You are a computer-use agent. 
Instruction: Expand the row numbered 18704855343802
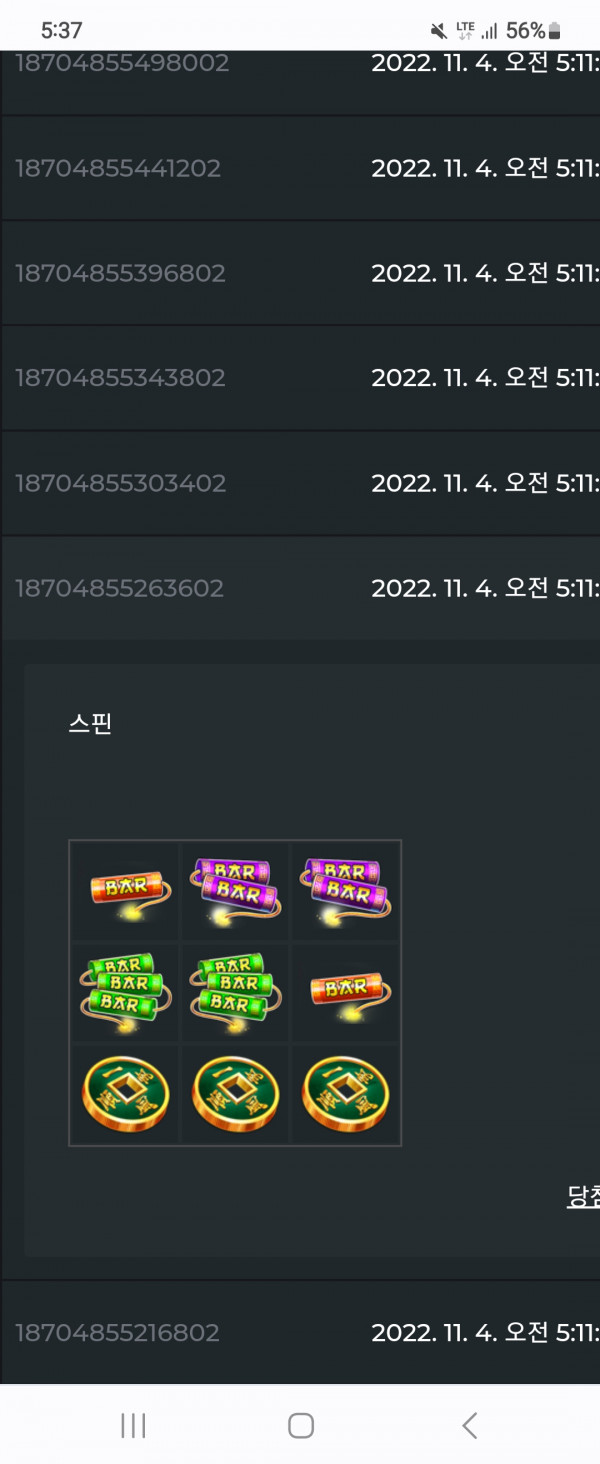(x=120, y=378)
